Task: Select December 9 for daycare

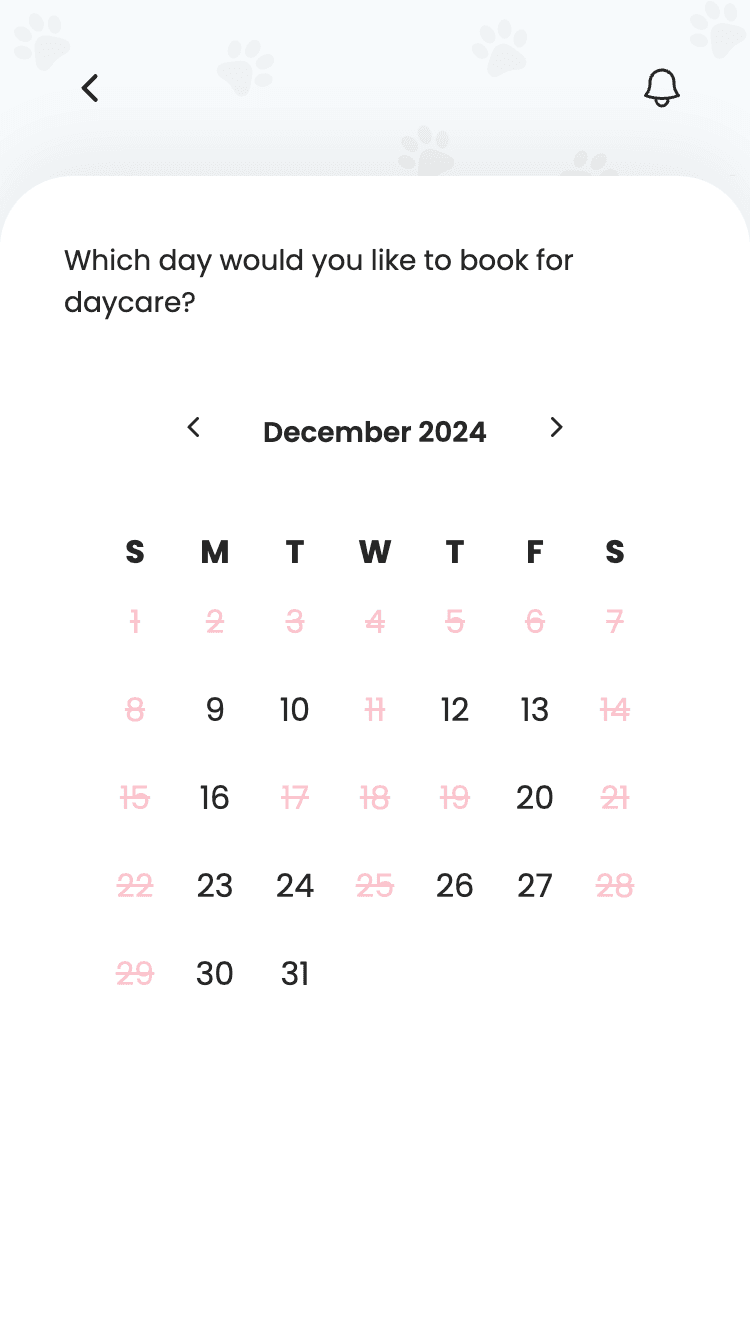Action: tap(215, 710)
